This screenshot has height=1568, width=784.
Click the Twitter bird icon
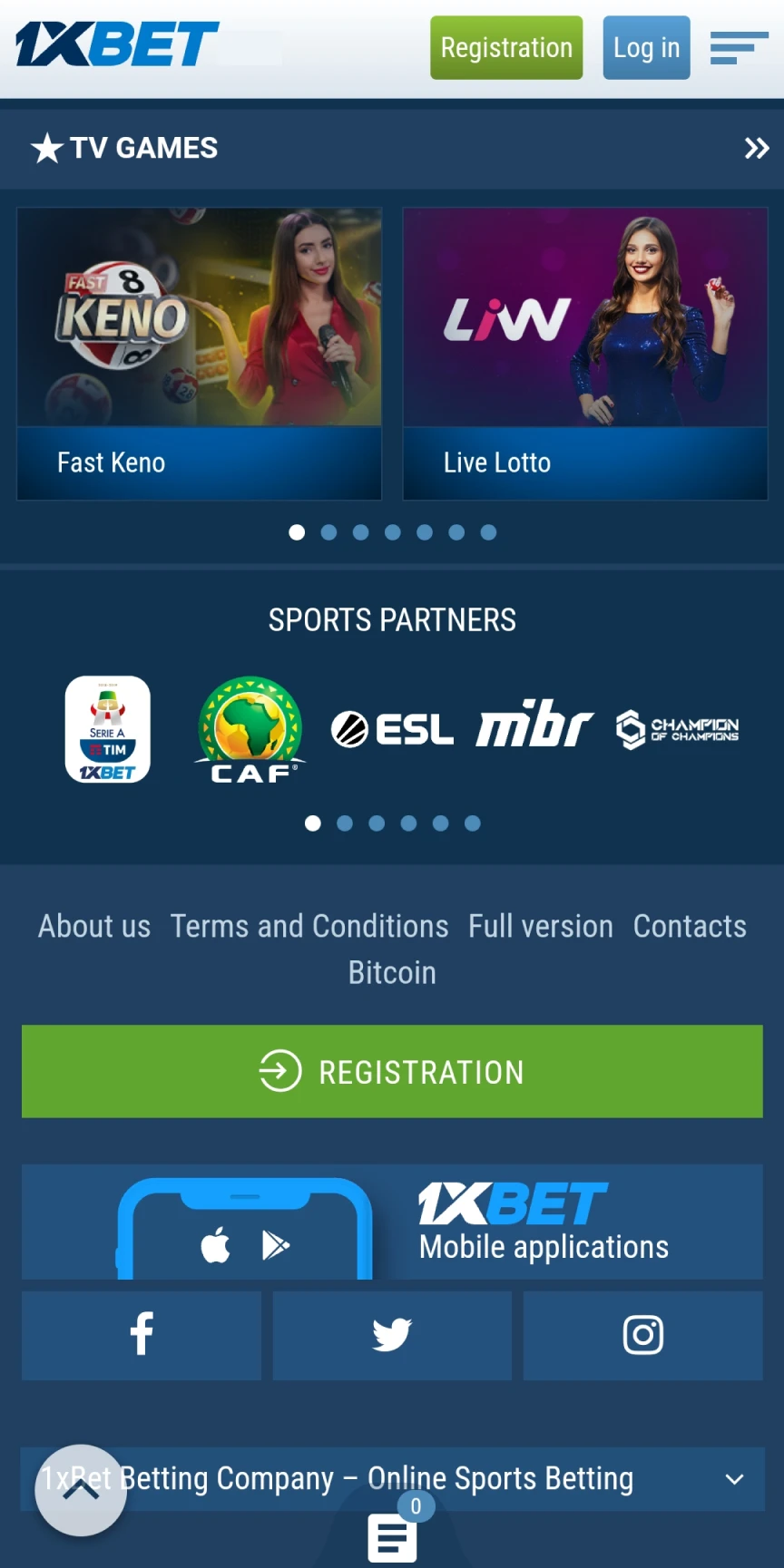tap(391, 1335)
